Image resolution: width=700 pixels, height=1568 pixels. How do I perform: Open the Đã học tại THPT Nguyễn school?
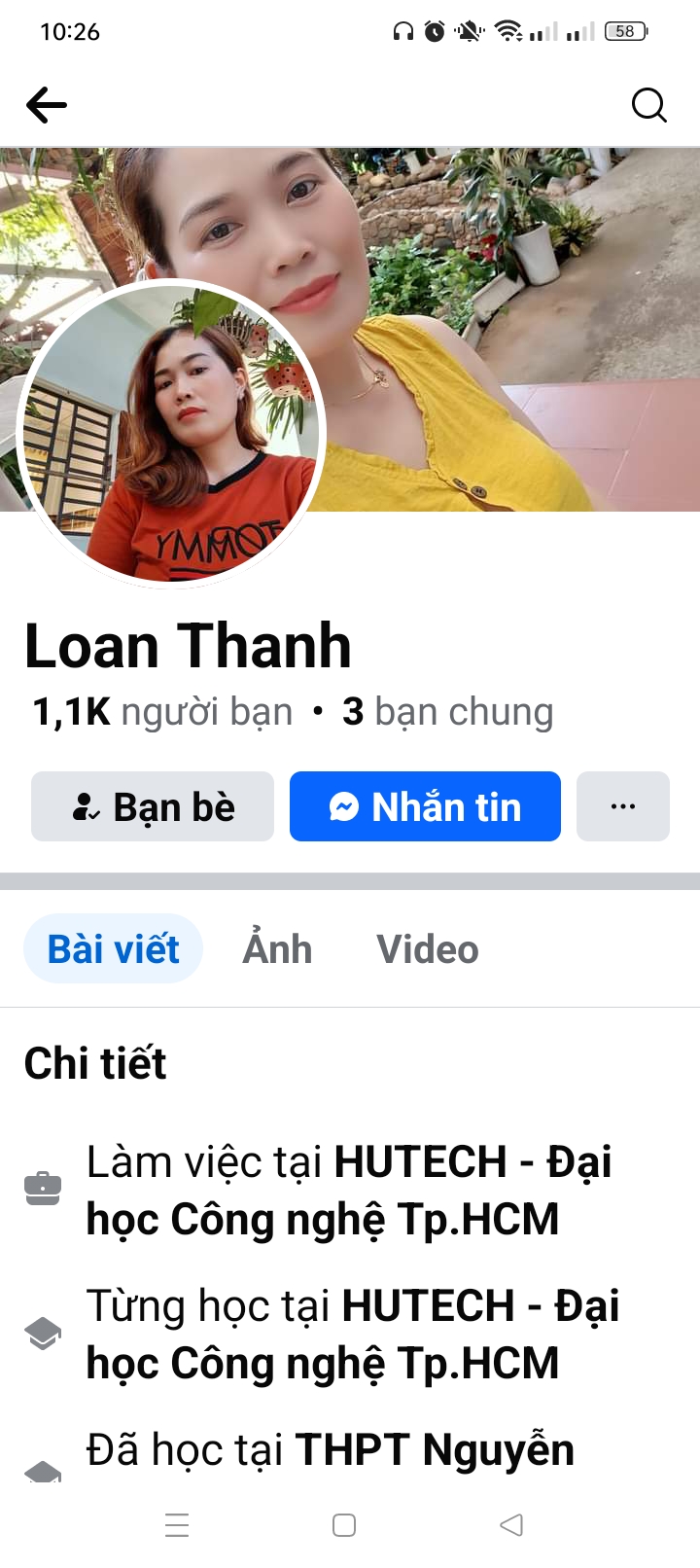pyautogui.click(x=330, y=1450)
